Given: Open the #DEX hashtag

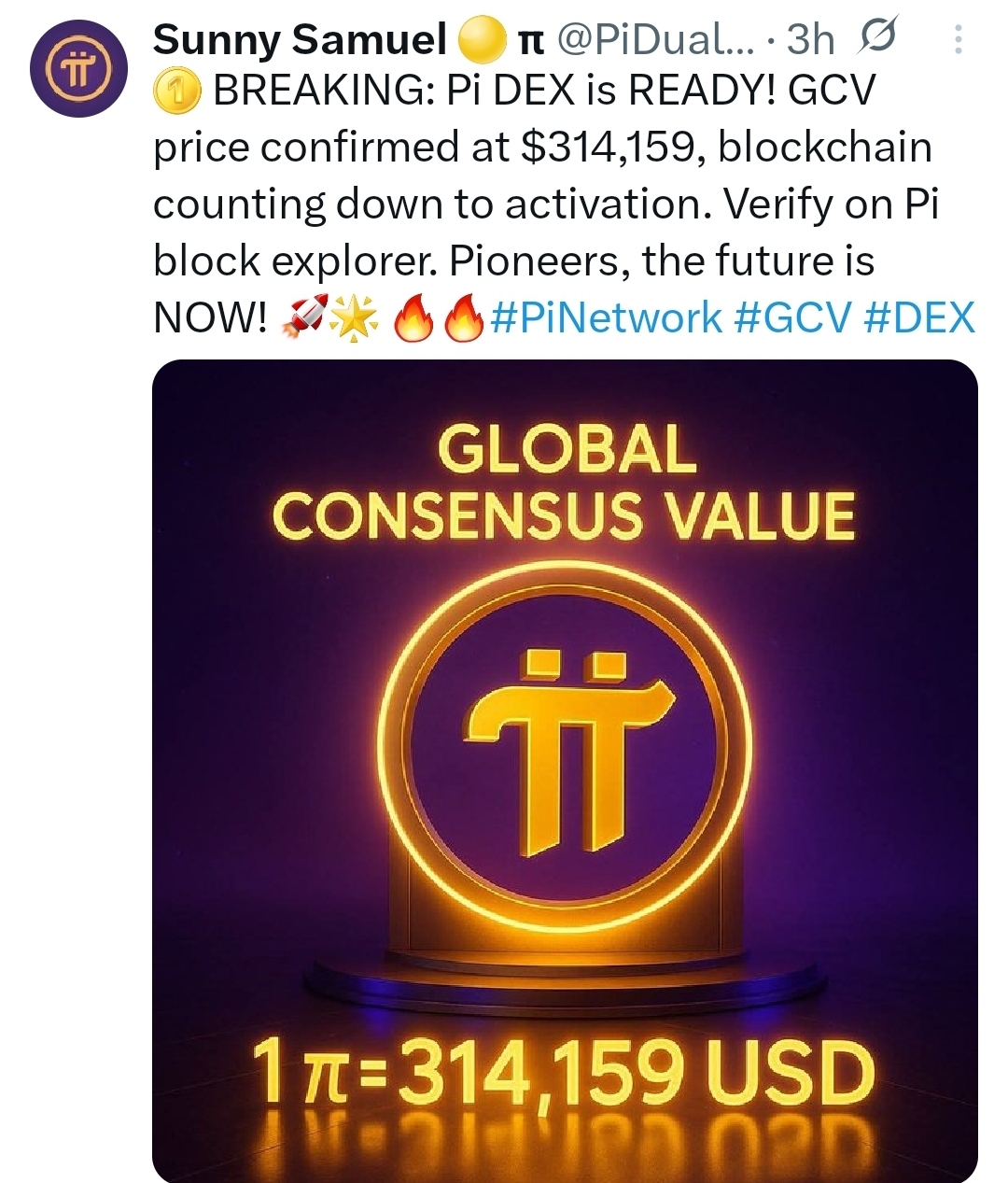Looking at the screenshot, I should tap(919, 317).
